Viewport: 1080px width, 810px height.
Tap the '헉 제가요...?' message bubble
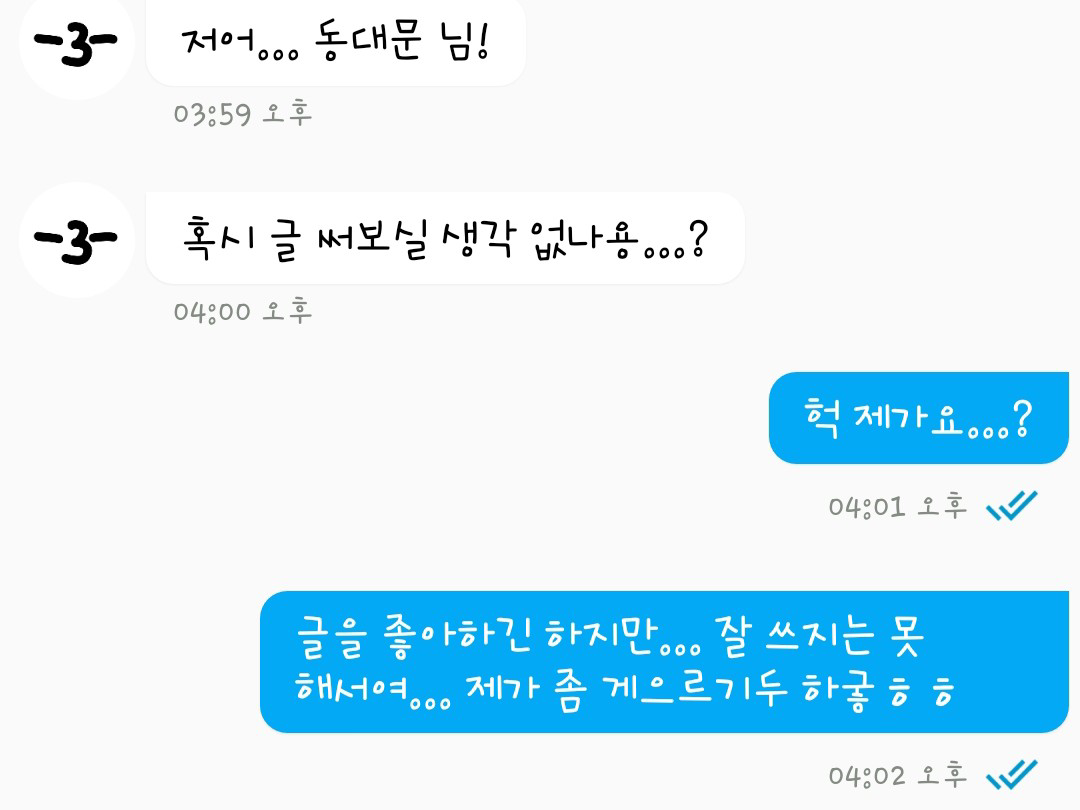[x=919, y=418]
